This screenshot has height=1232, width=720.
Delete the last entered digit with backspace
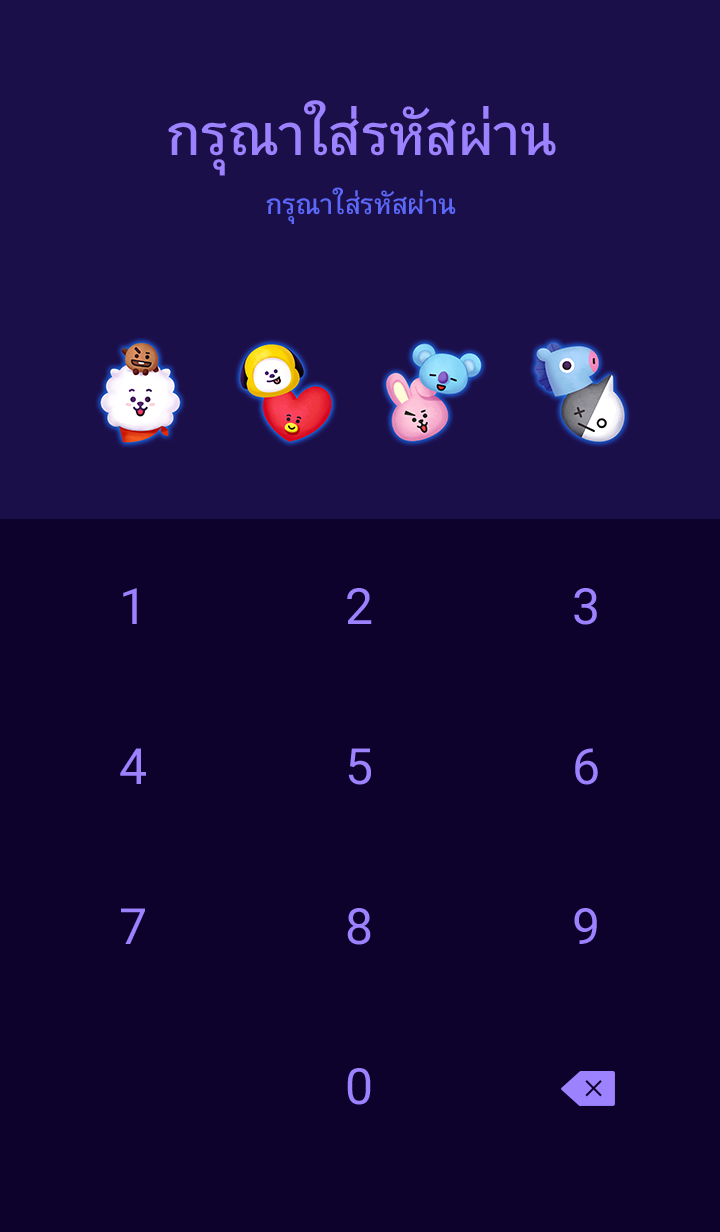pos(588,1088)
